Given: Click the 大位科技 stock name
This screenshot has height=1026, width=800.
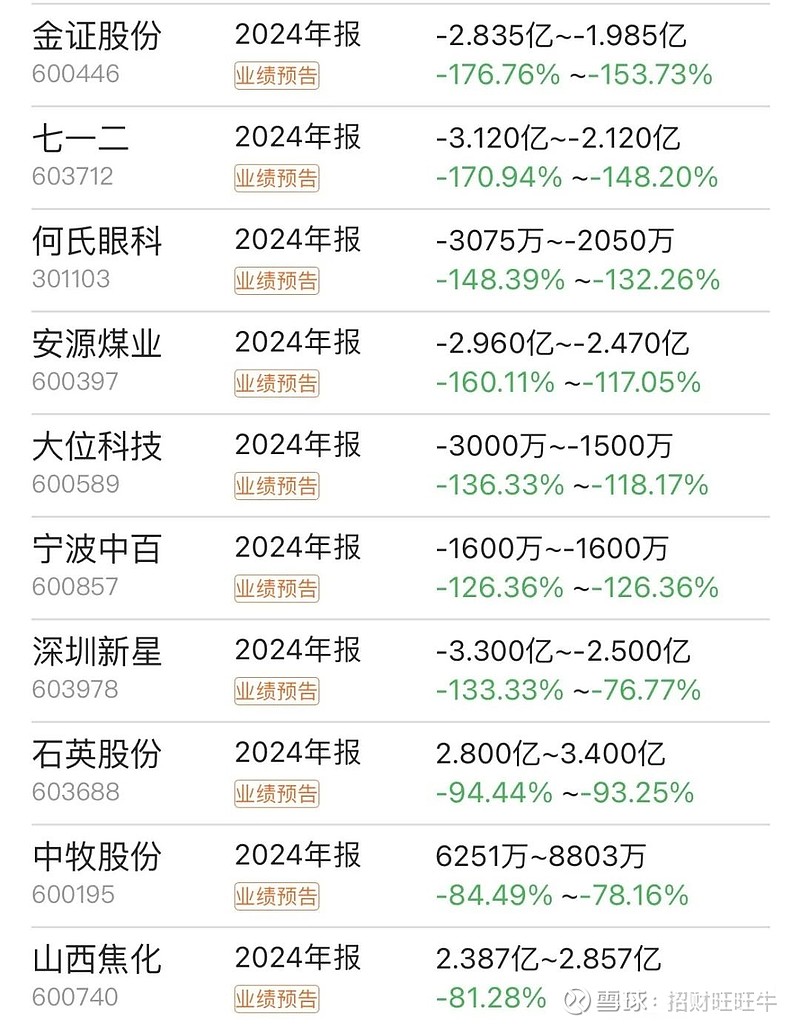Looking at the screenshot, I should click(97, 447).
